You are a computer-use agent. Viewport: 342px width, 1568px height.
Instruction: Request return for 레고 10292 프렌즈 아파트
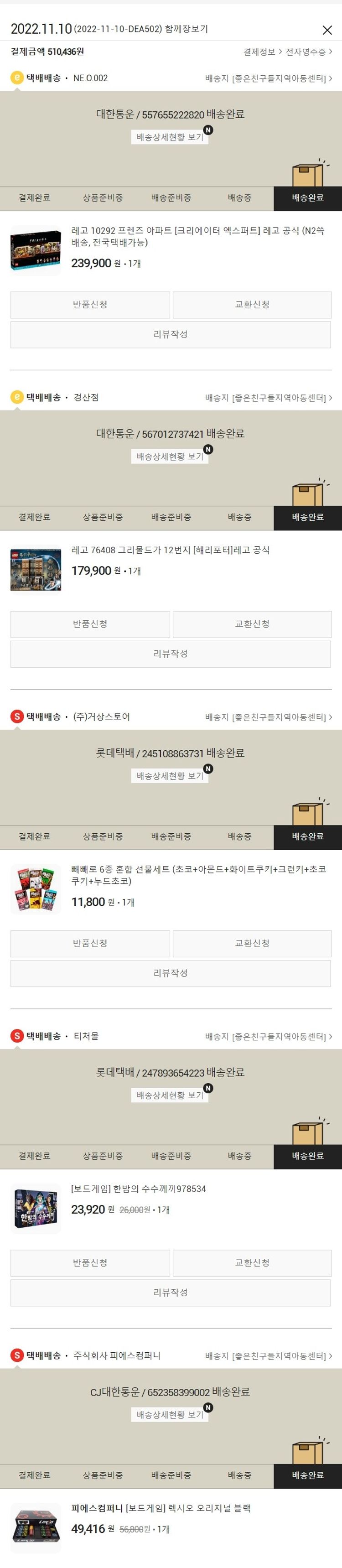click(90, 304)
